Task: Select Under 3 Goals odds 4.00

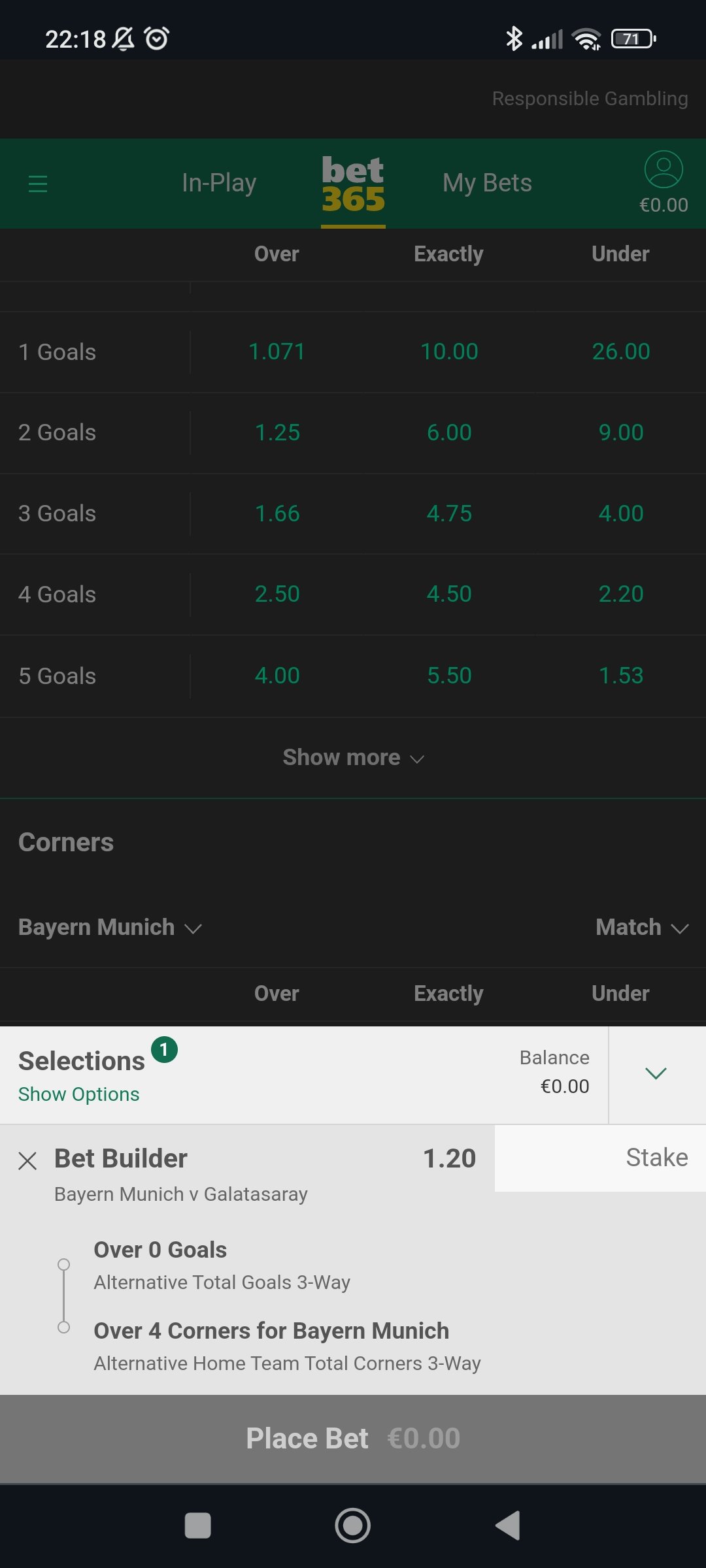Action: pyautogui.click(x=621, y=514)
